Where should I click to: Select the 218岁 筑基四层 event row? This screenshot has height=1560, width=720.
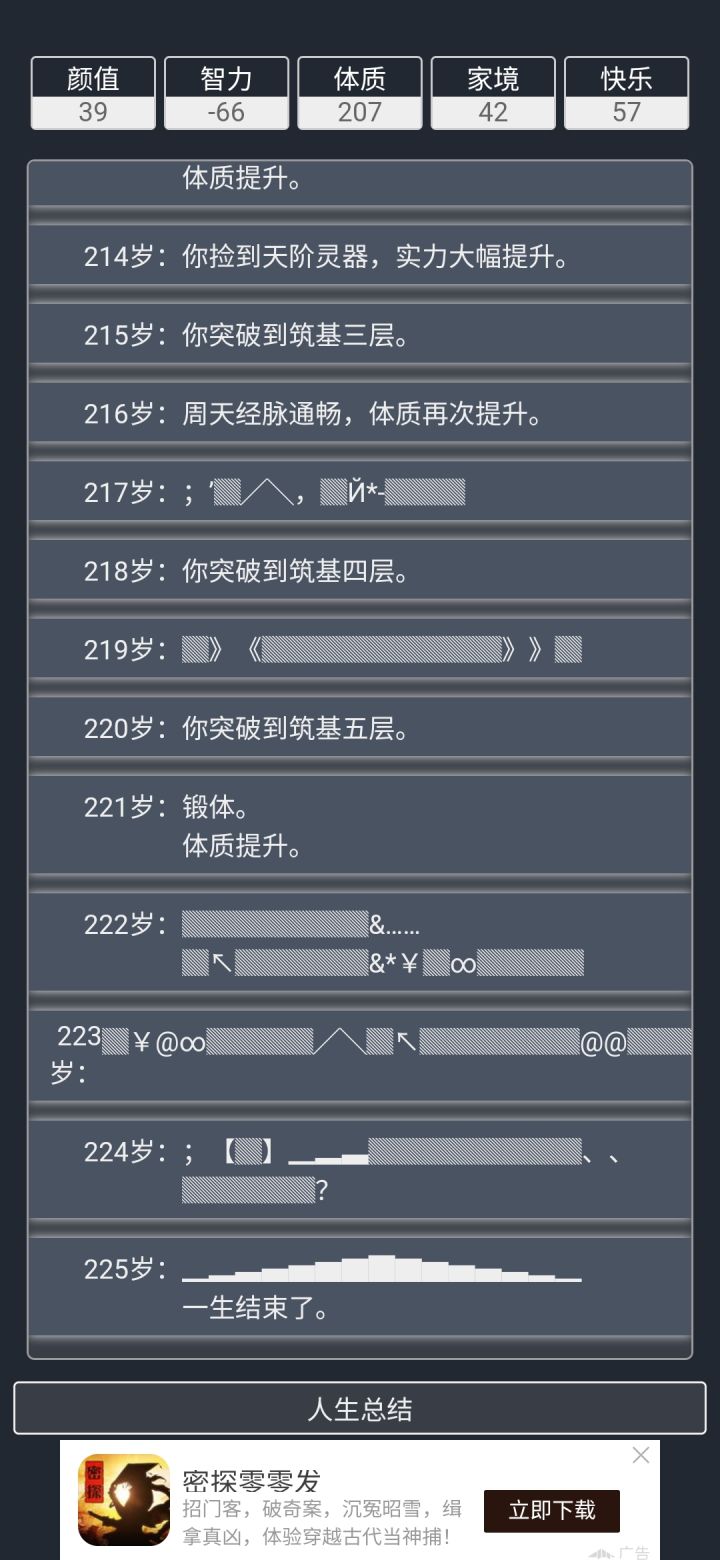click(x=360, y=570)
